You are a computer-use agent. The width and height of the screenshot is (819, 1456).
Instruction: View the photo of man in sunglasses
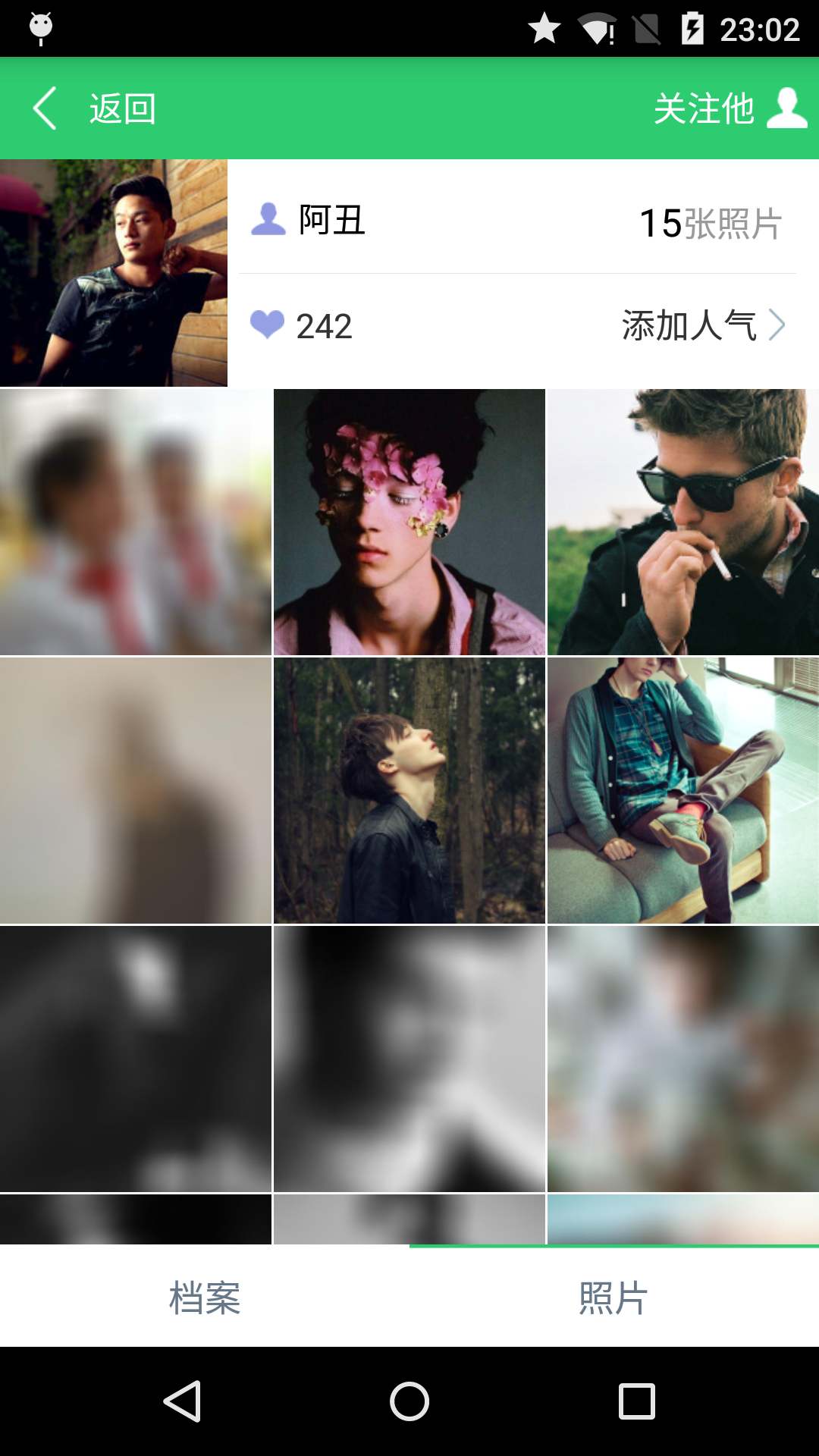tap(682, 522)
